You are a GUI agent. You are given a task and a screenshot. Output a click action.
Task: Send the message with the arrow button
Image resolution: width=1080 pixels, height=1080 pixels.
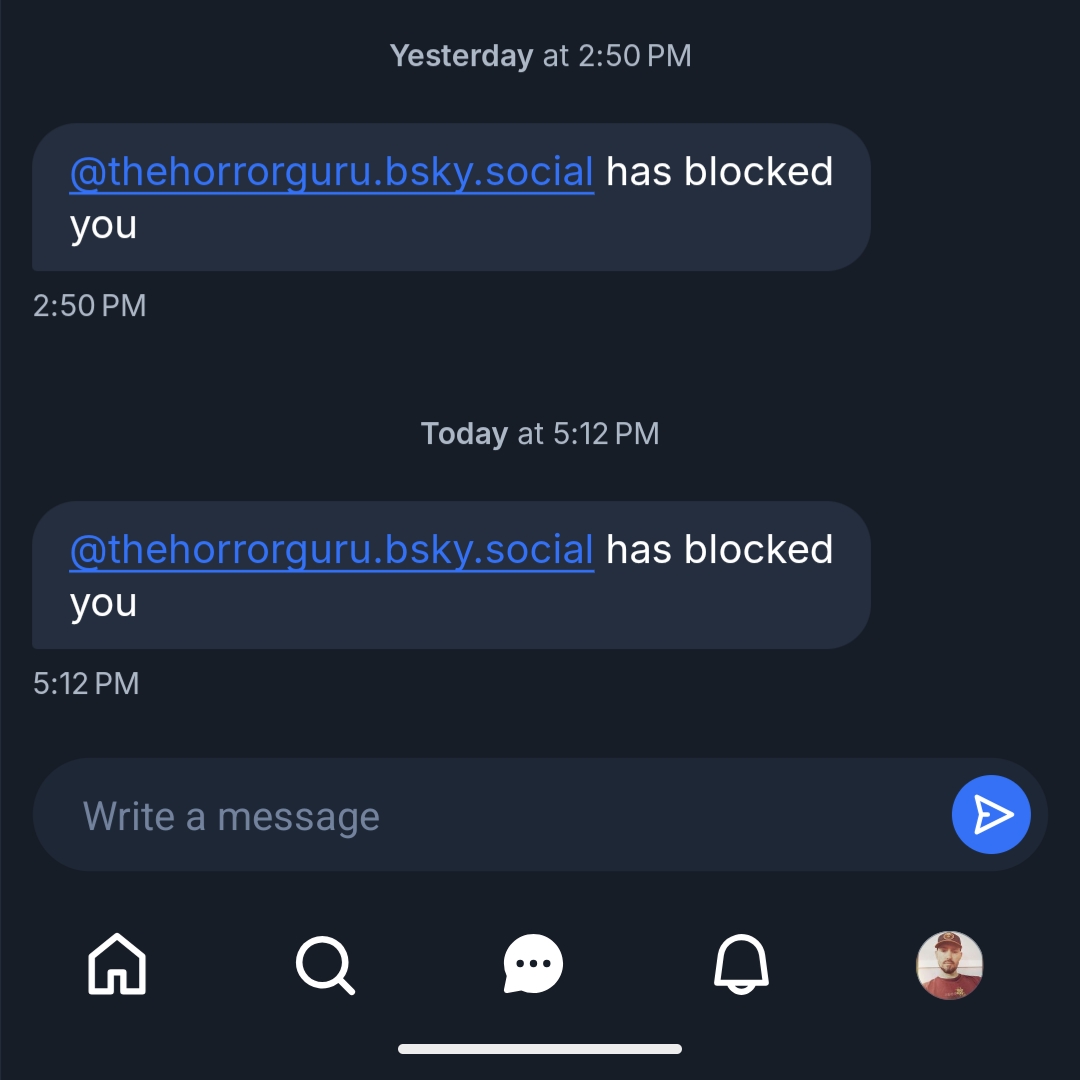(x=990, y=815)
